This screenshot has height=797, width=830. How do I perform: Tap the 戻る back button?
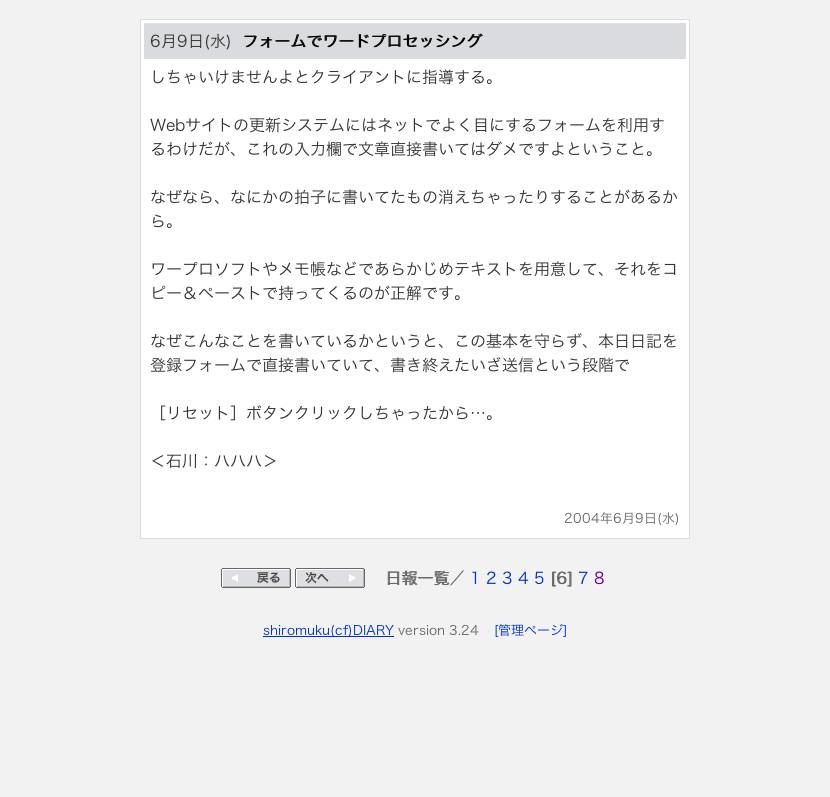(x=256, y=578)
